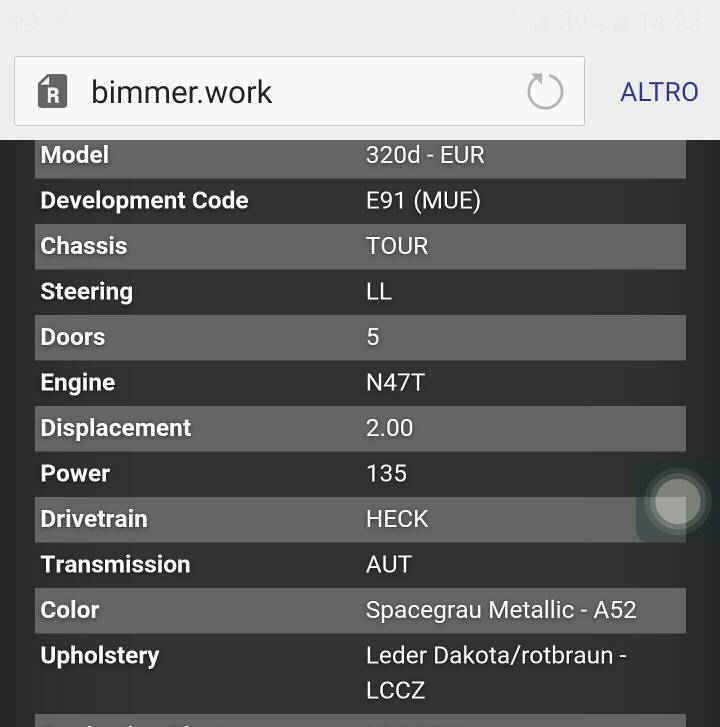Reload the current page

[545, 92]
